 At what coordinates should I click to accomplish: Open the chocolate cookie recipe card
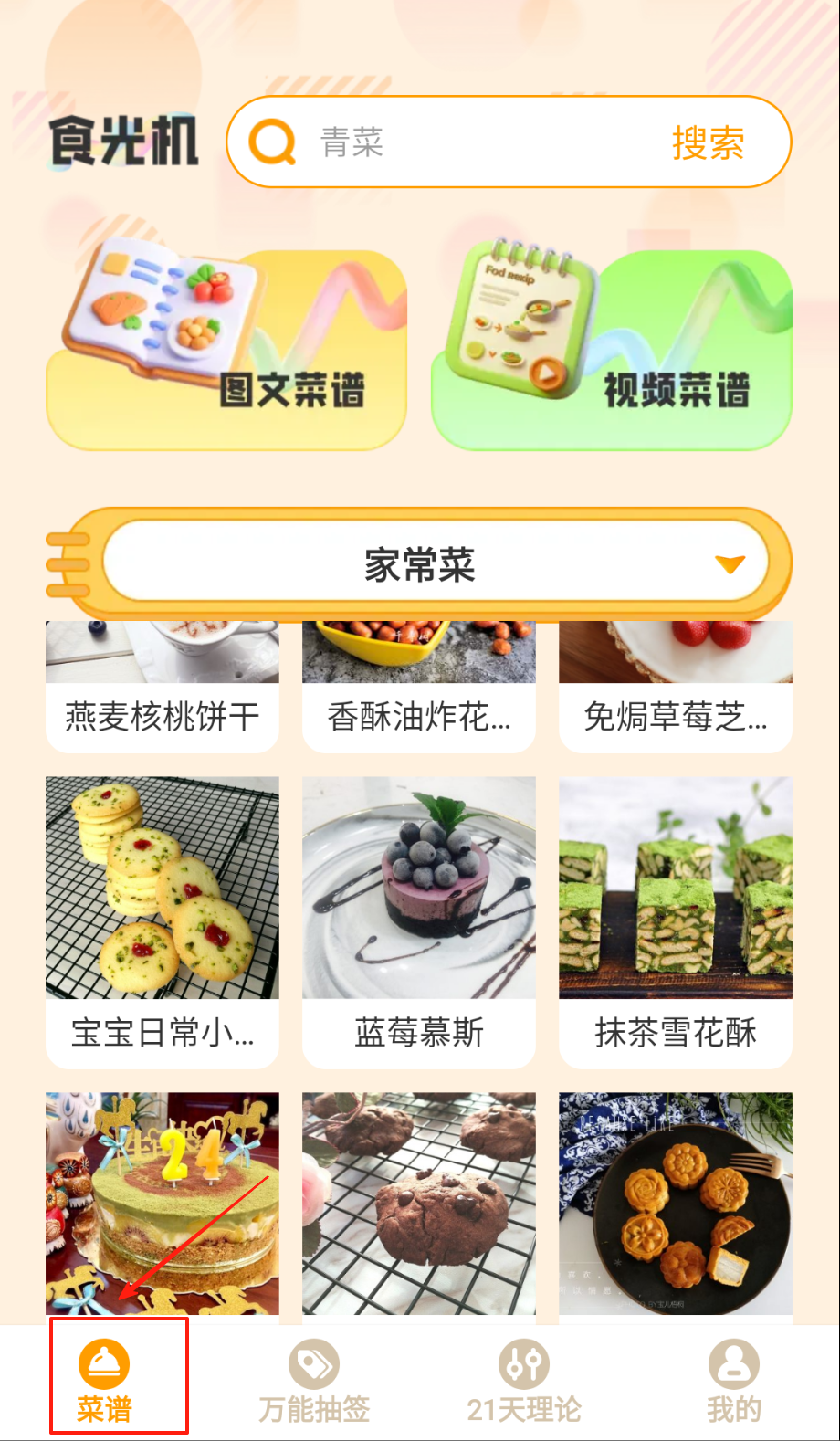click(x=419, y=1204)
